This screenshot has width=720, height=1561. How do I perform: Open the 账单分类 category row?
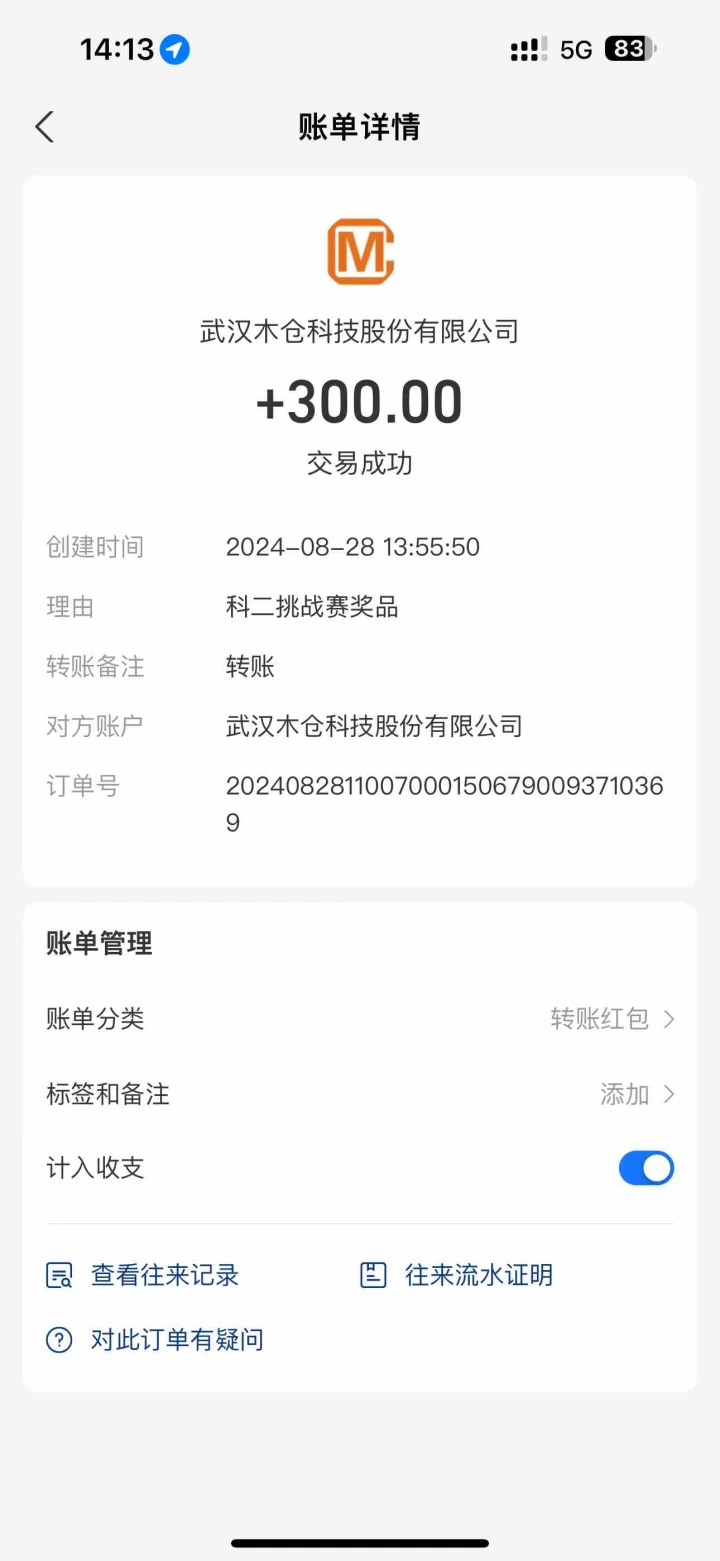[x=360, y=1019]
